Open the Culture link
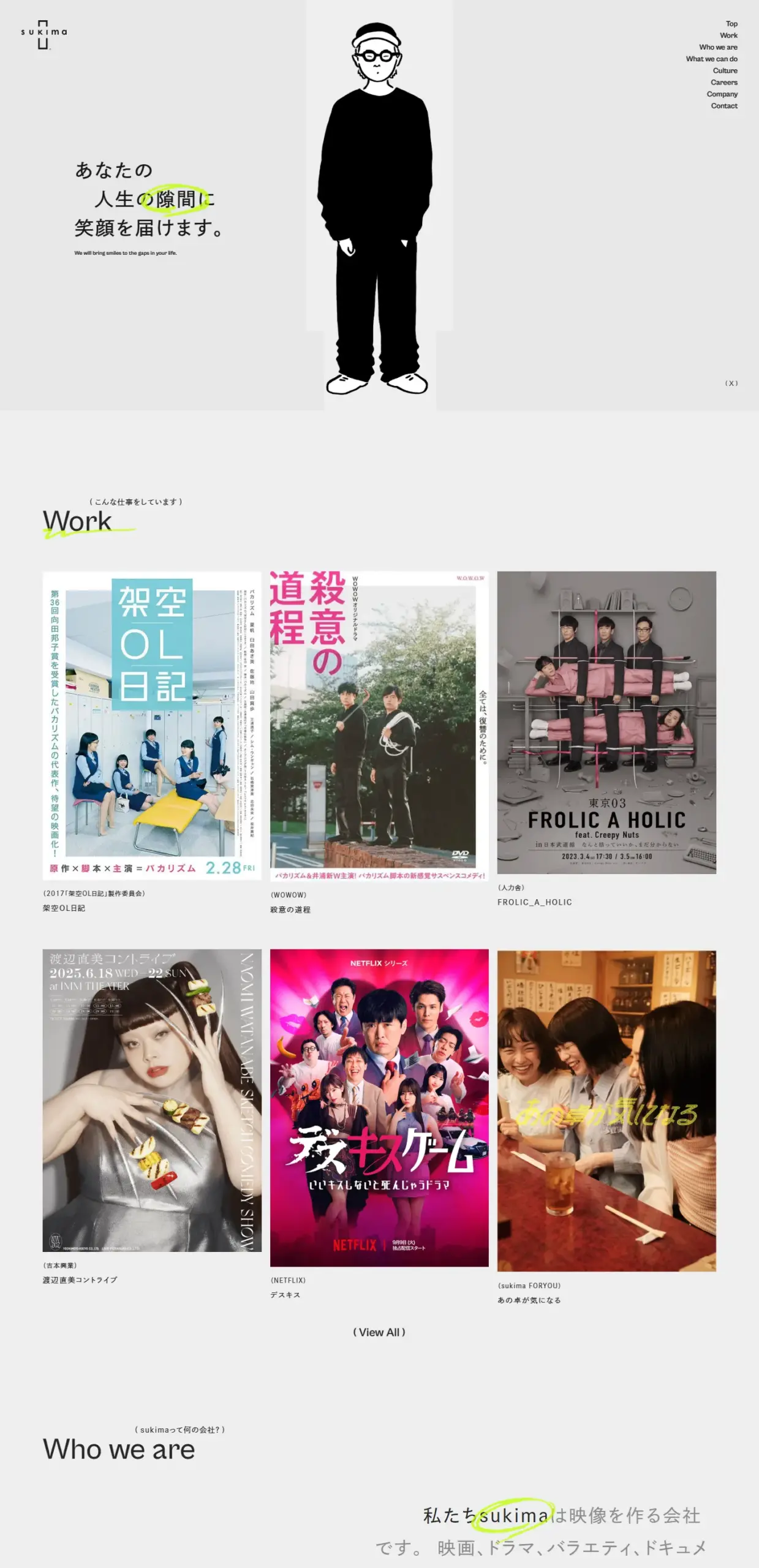 click(725, 70)
